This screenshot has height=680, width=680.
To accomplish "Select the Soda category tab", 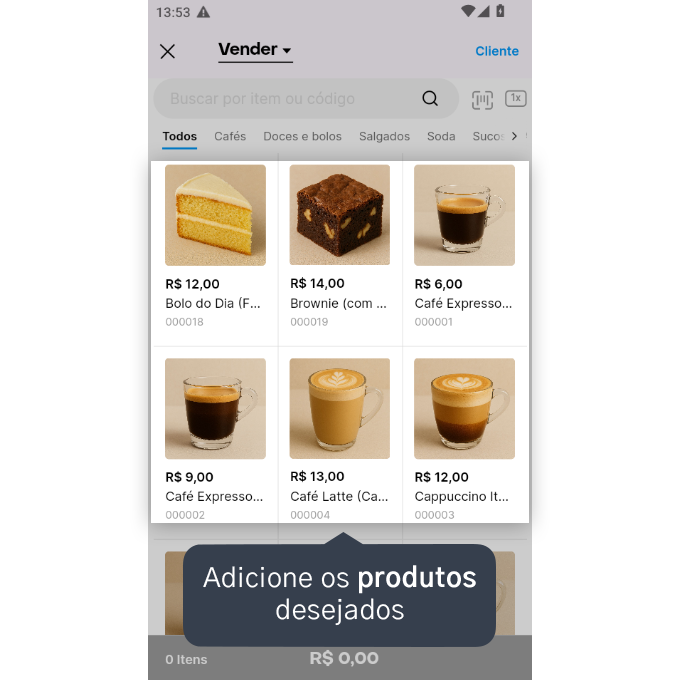I will pyautogui.click(x=441, y=136).
